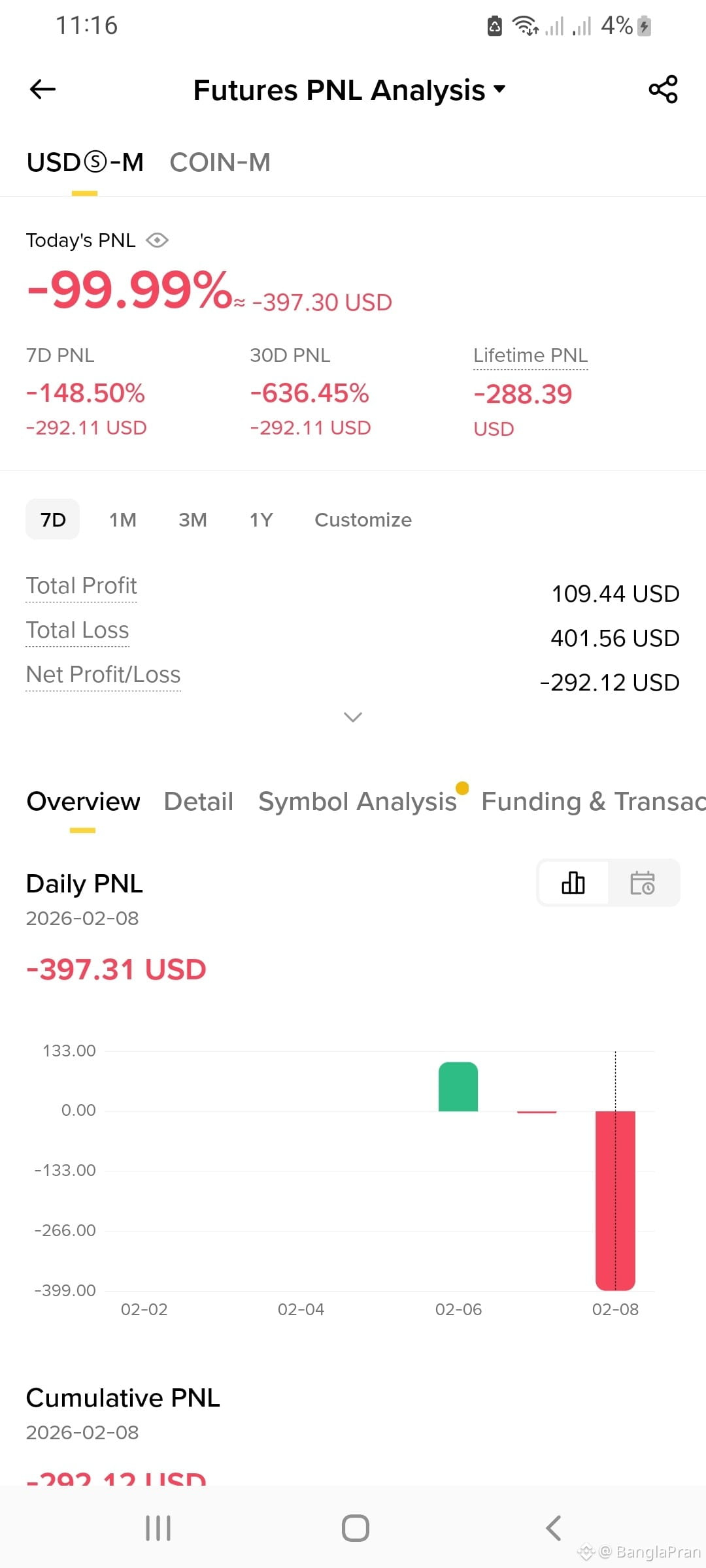Tap Lifetime PNL for its explanation
706x1568 pixels.
click(530, 355)
